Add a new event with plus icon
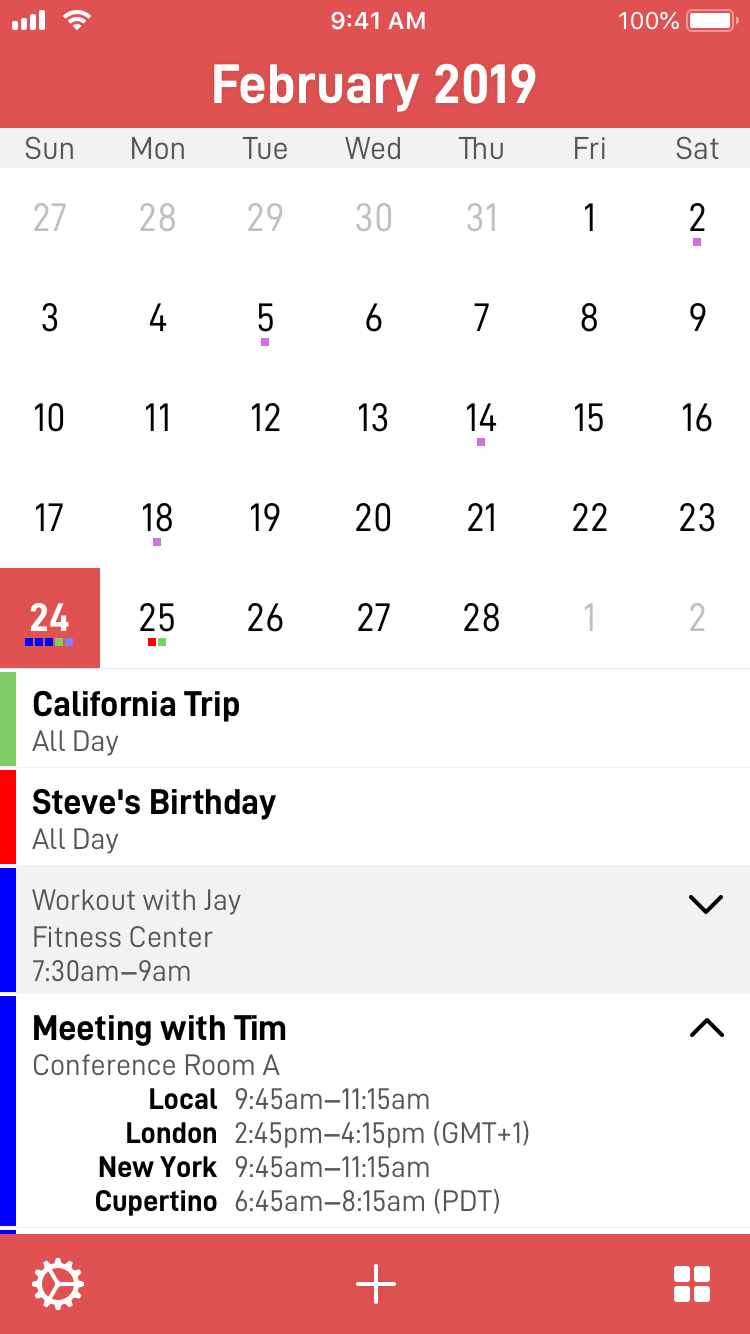 pyautogui.click(x=375, y=1284)
